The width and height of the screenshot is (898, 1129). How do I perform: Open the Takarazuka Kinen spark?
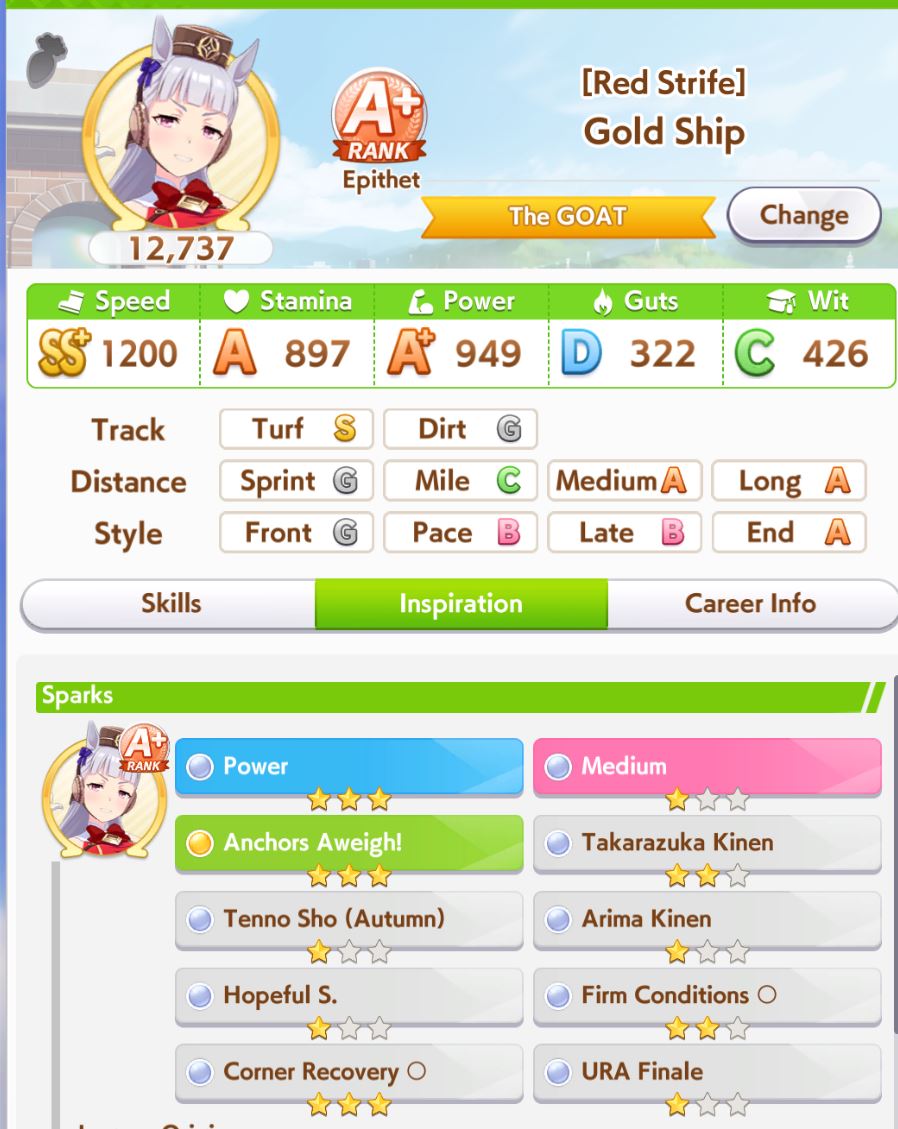706,842
